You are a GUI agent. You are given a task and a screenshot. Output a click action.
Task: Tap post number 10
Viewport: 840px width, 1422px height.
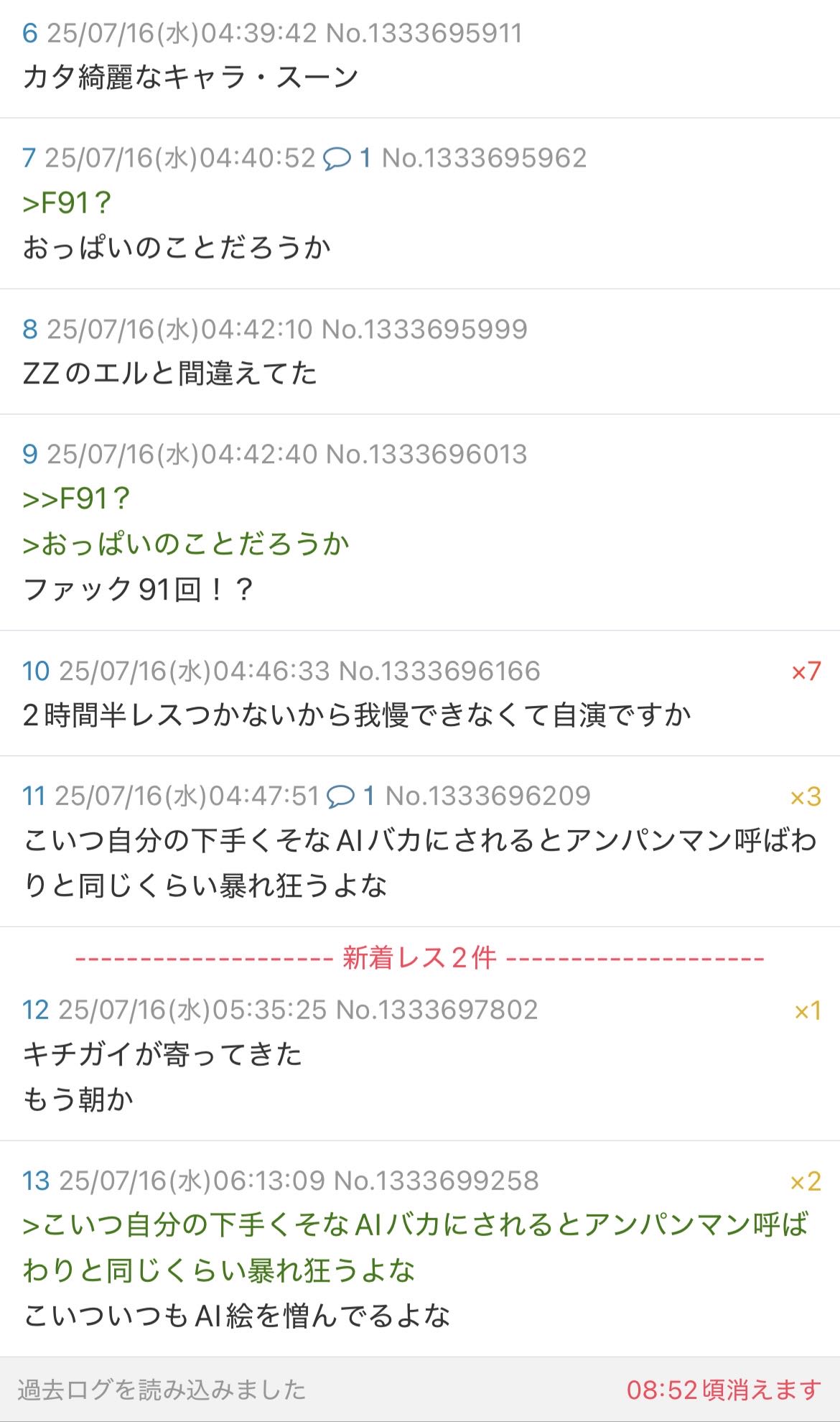[x=36, y=671]
